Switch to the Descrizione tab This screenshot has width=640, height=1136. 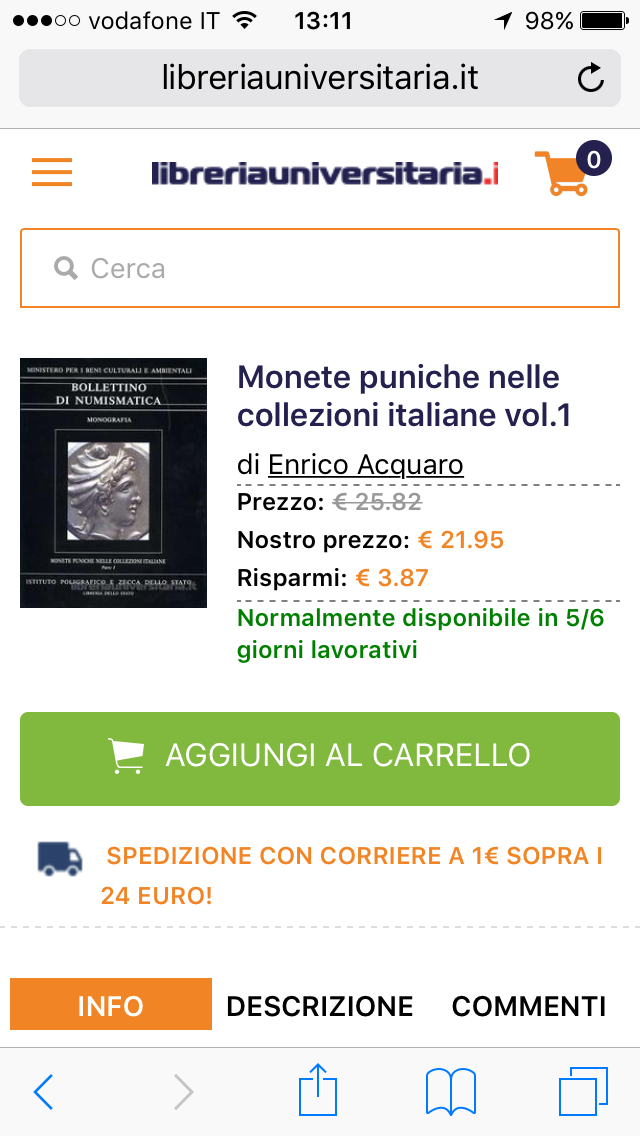[x=320, y=1006]
